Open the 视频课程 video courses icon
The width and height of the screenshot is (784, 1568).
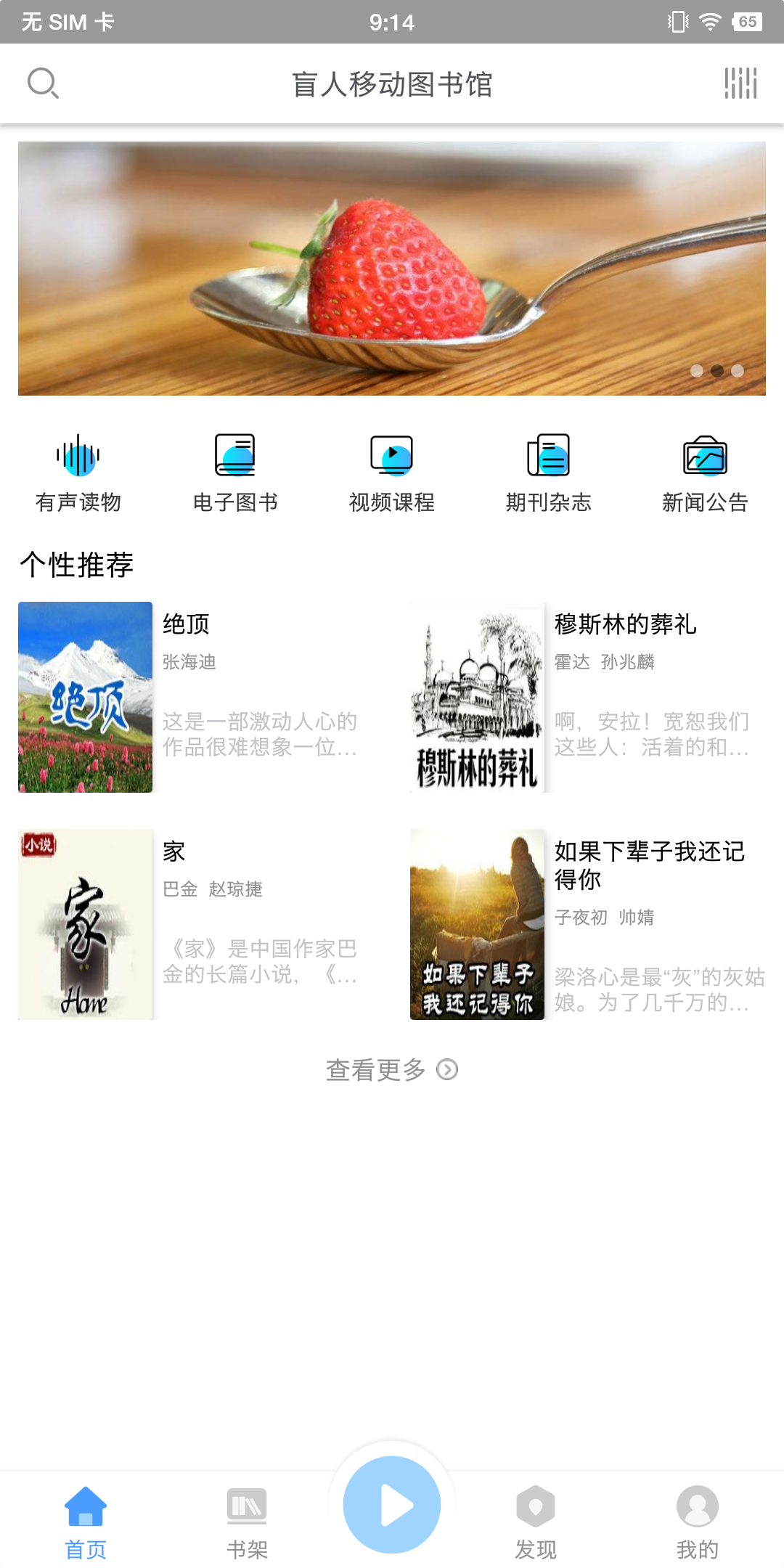(392, 456)
